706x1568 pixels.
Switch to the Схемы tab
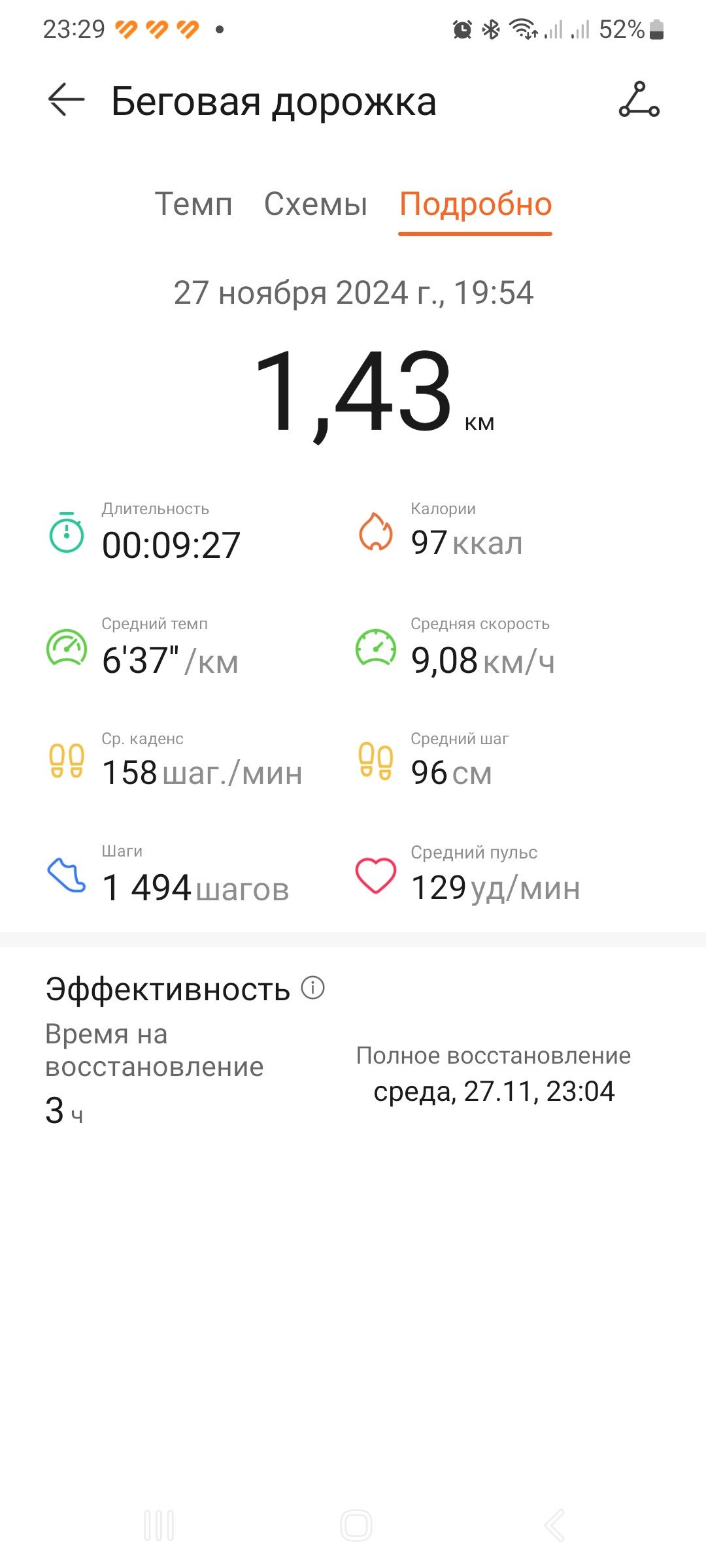(316, 204)
